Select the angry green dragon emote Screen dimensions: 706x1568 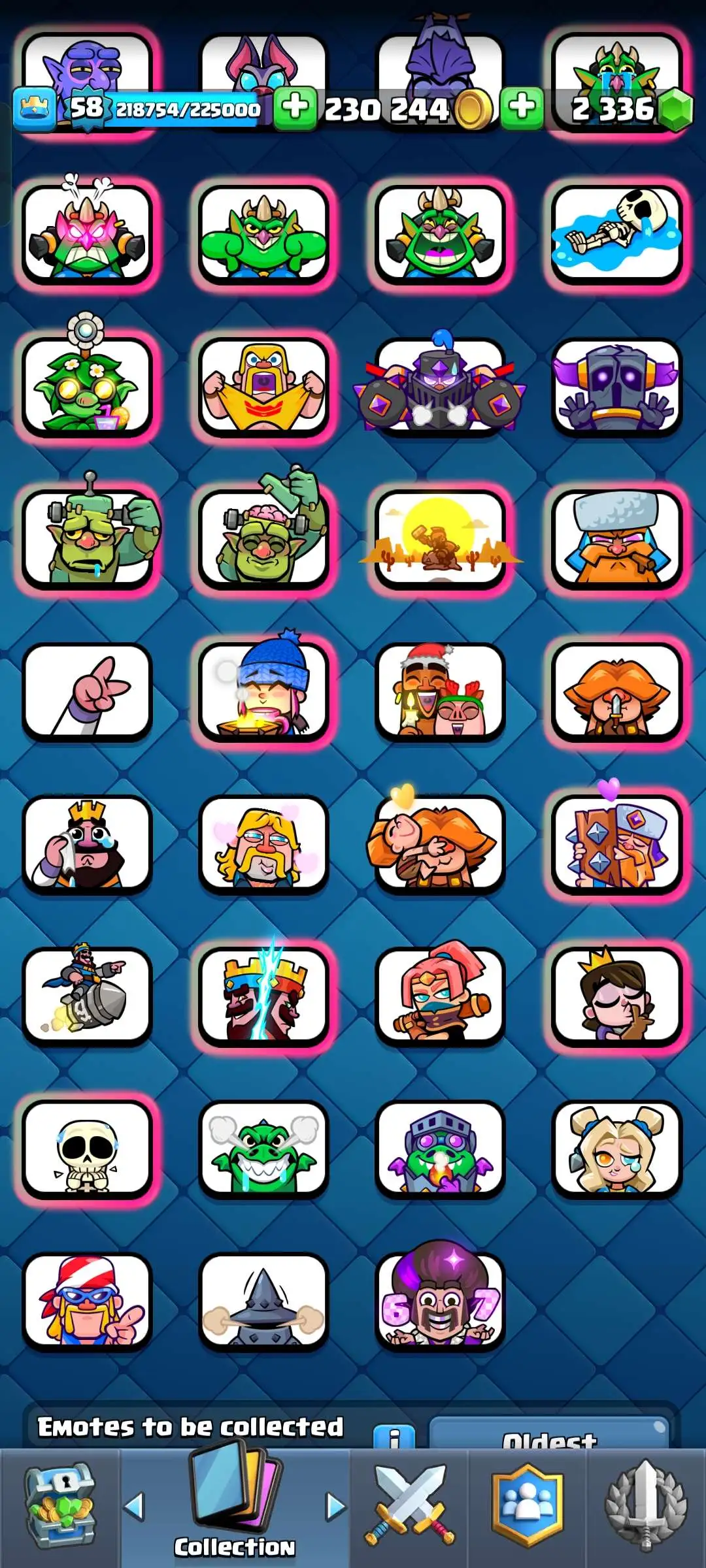point(263,1148)
